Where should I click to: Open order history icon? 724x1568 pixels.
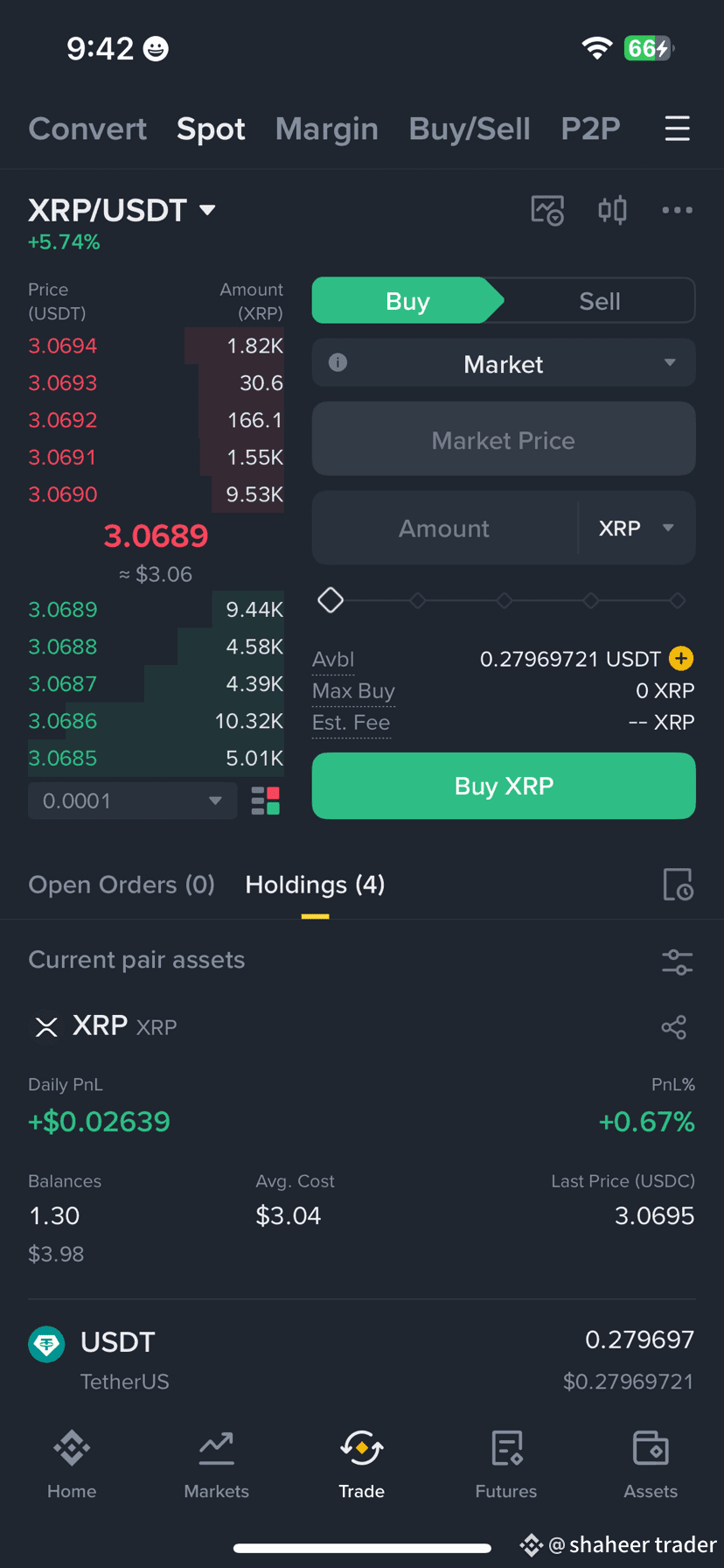click(677, 885)
